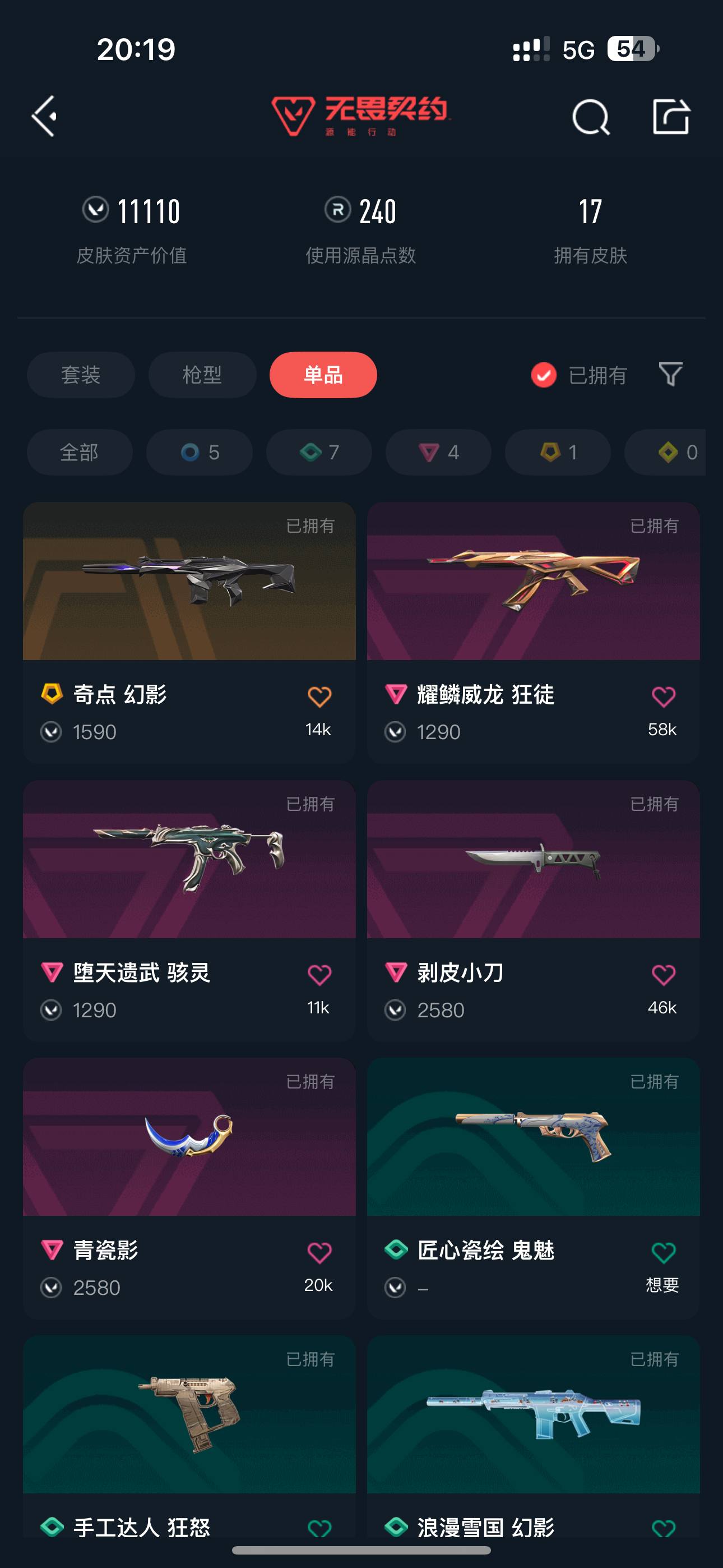Toggle the 已拥有 owned filter checkmark
The height and width of the screenshot is (1568, 723).
543,375
